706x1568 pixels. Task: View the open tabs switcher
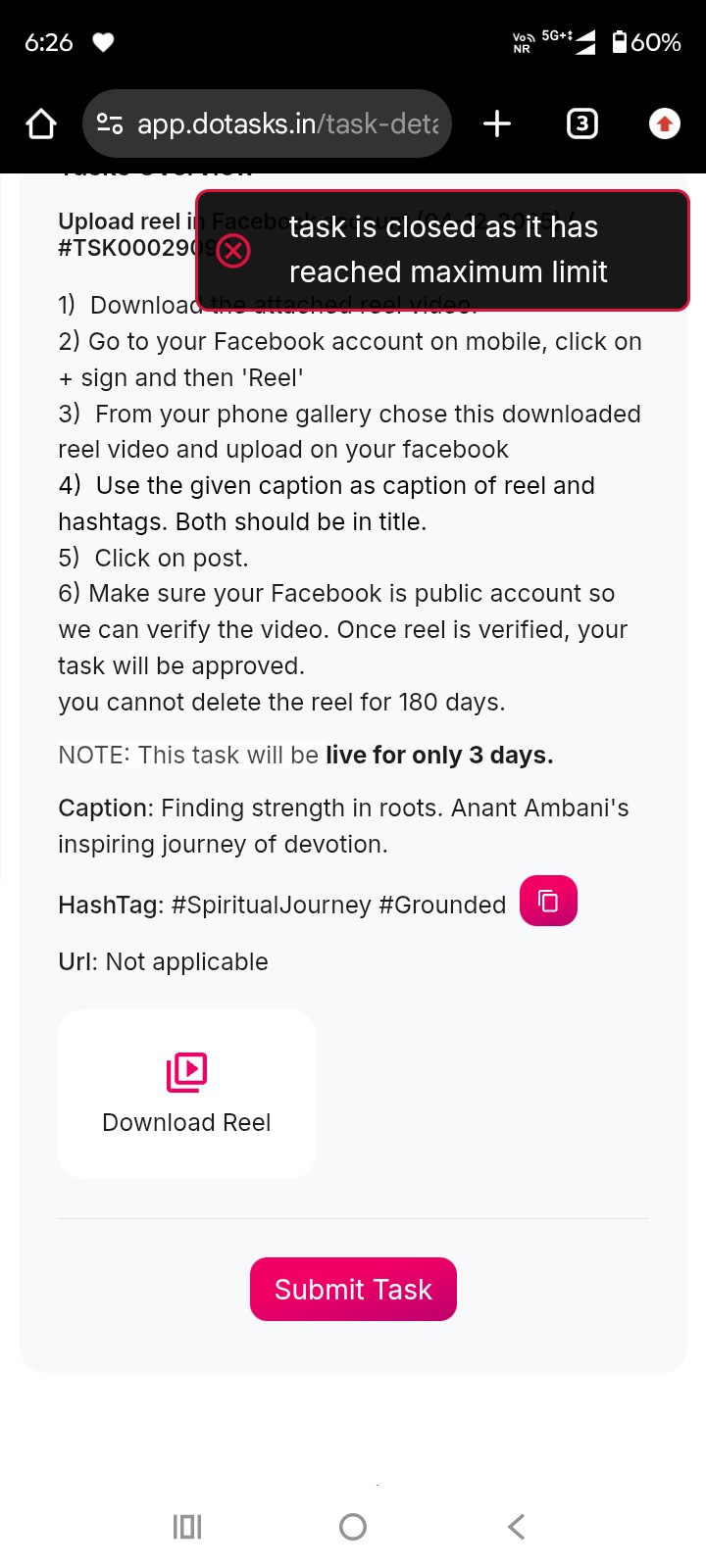[x=581, y=123]
